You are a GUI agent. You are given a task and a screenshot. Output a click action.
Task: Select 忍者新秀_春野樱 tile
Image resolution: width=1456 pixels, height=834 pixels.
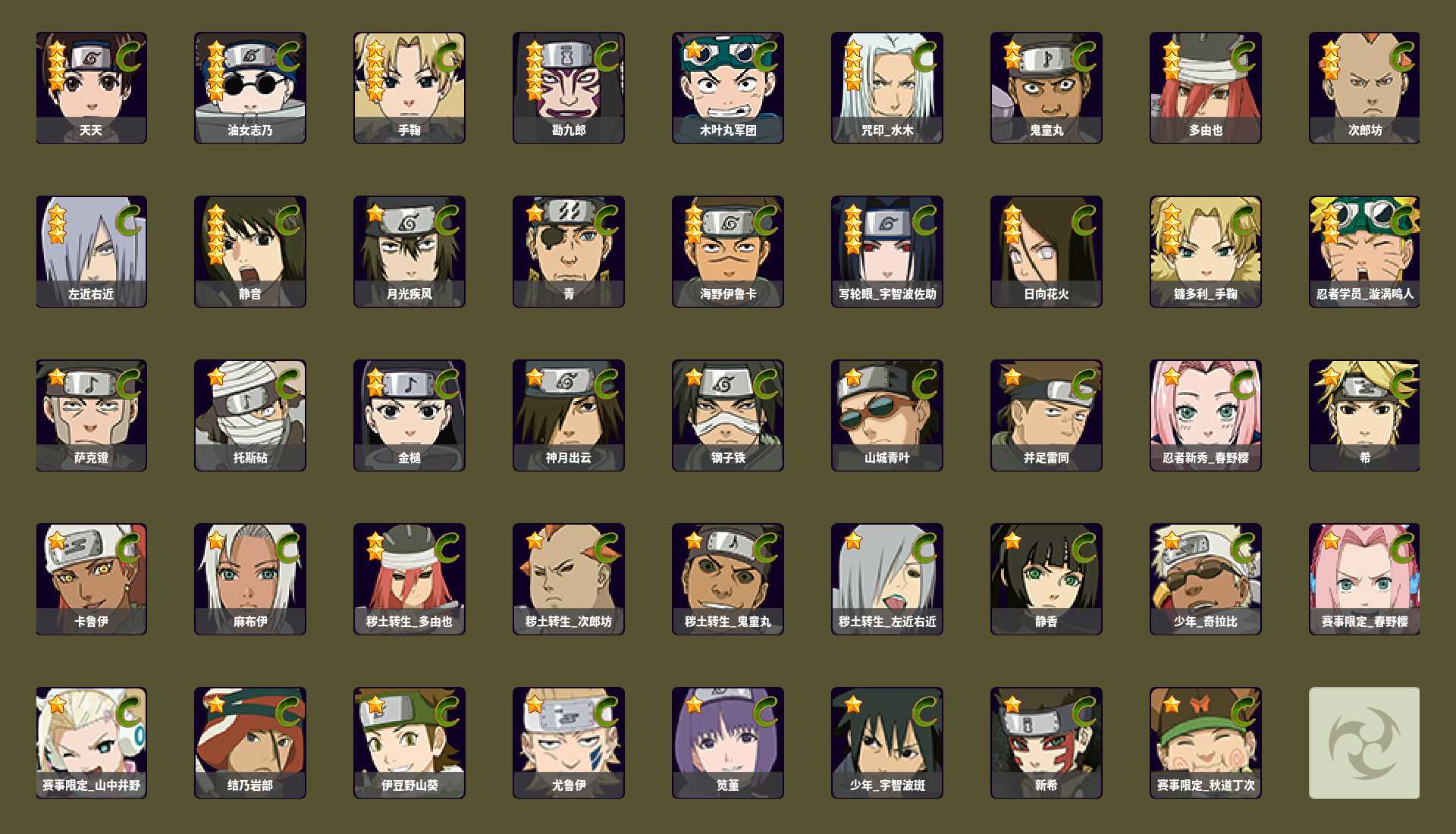coord(1206,415)
